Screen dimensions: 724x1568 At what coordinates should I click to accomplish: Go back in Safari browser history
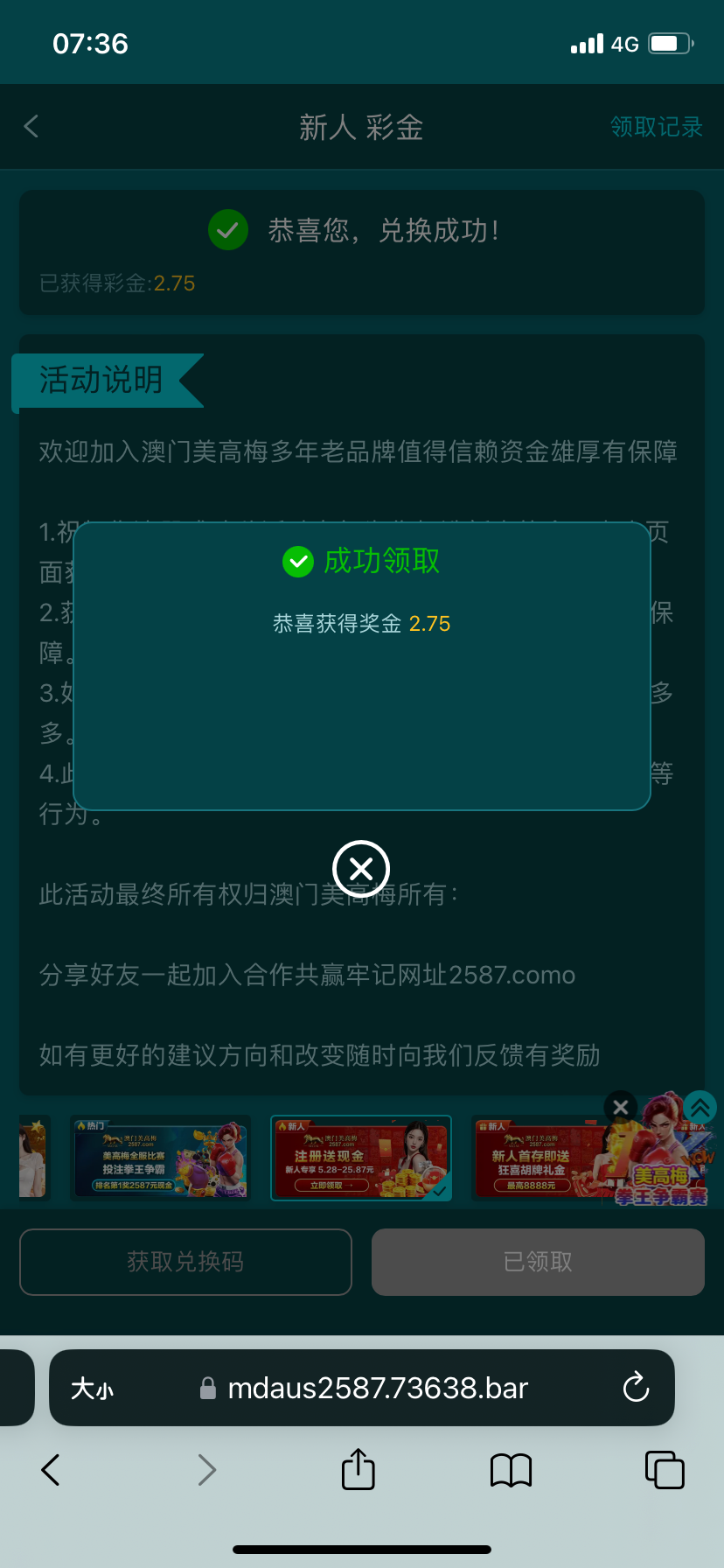tap(51, 1469)
